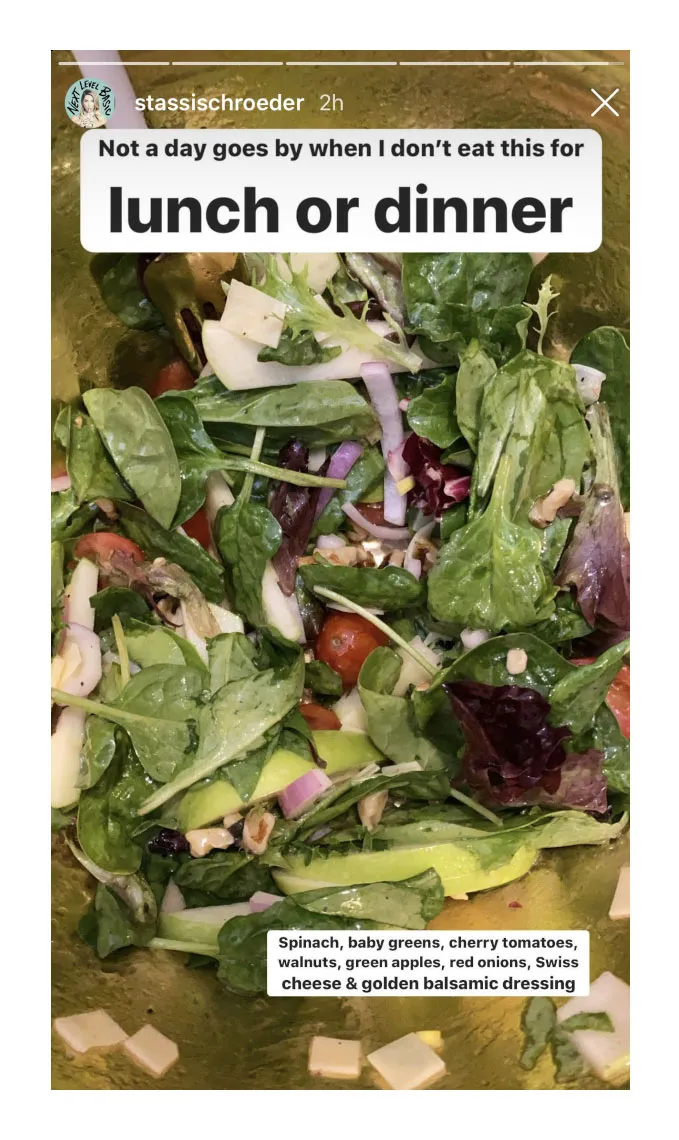Open stassischroeder's profile picture
Viewport: 679px width, 1140px height.
[90, 103]
